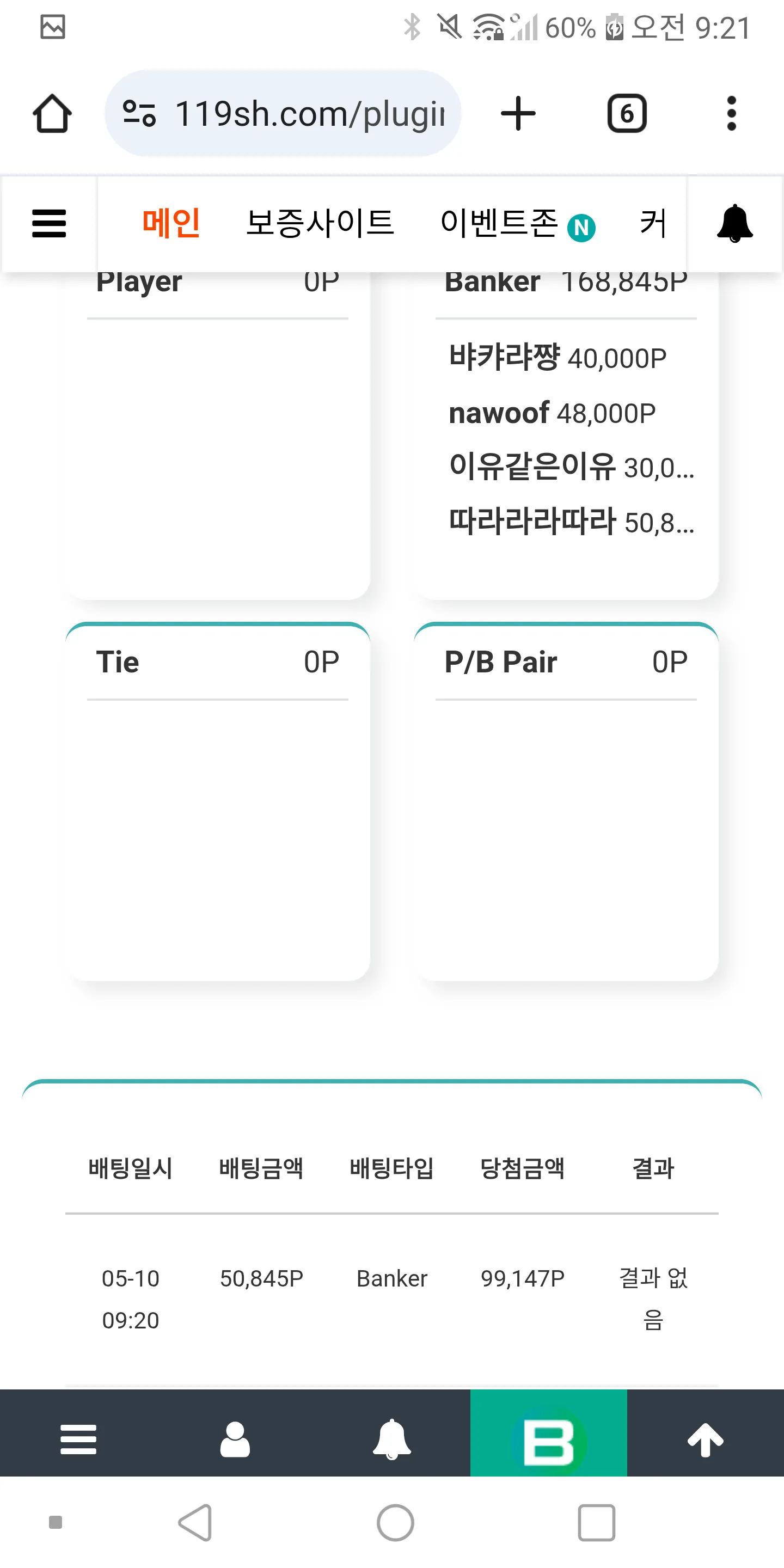The height and width of the screenshot is (1568, 784).
Task: Go to the browser home page
Action: 52,114
